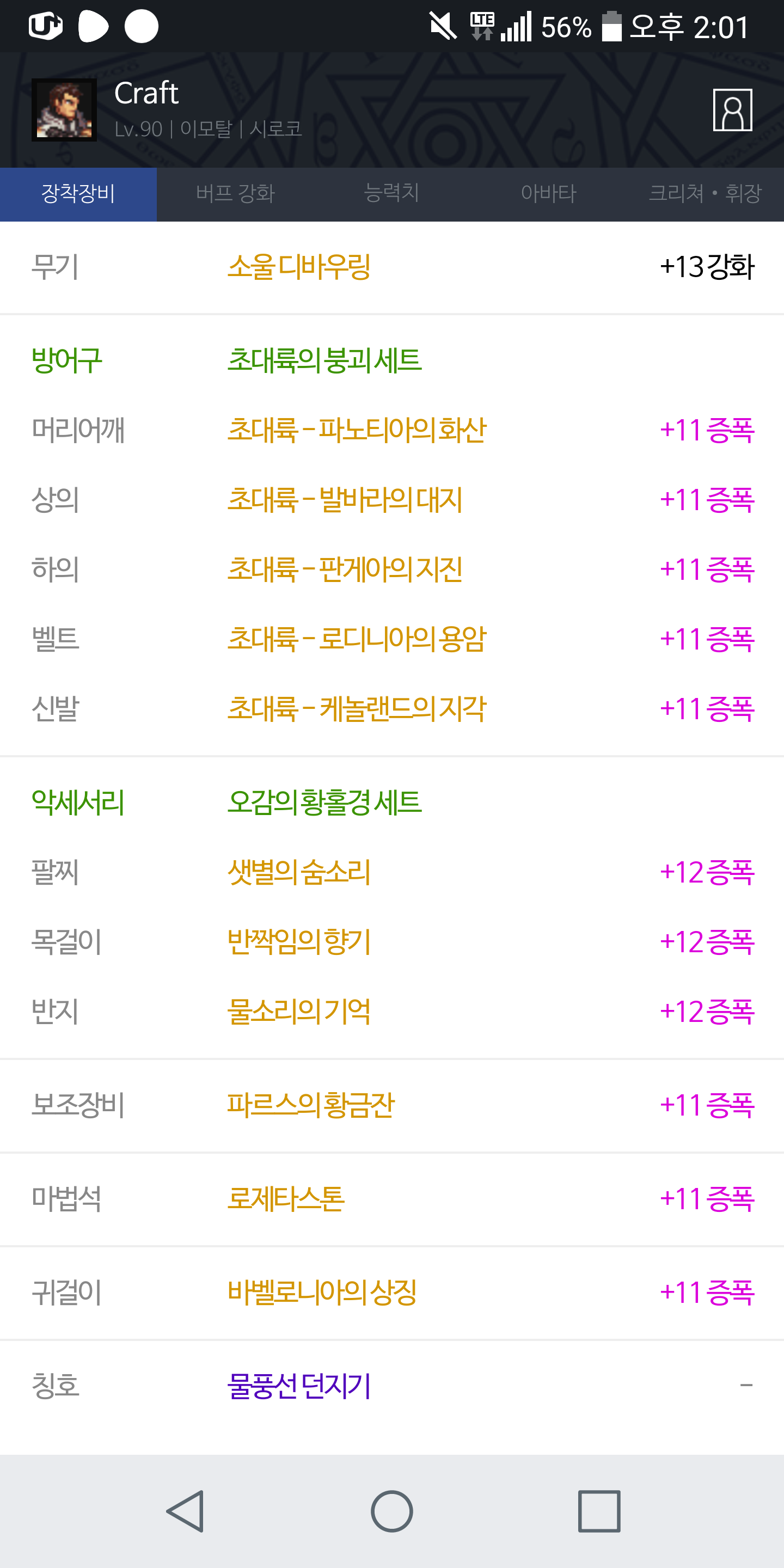Select the 장착장비 tab
The width and height of the screenshot is (784, 1568).
pyautogui.click(x=78, y=194)
